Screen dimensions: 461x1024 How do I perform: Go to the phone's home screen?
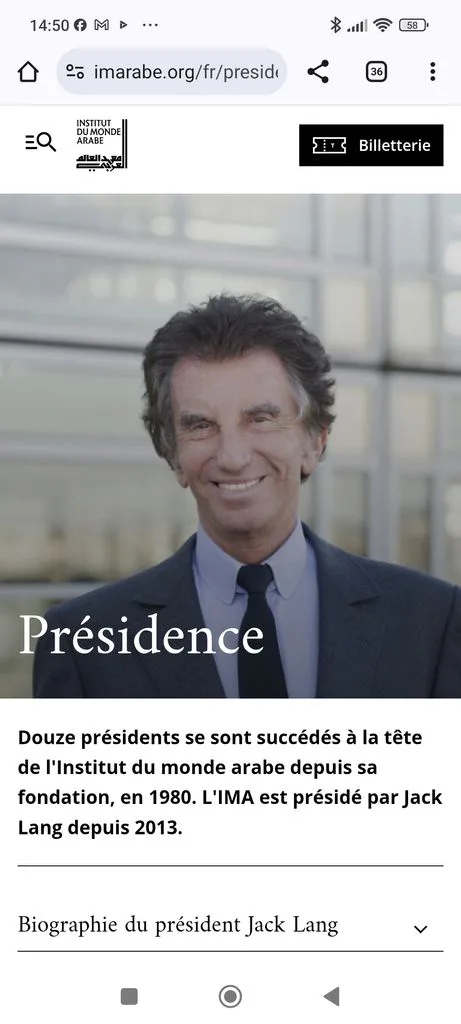click(230, 997)
